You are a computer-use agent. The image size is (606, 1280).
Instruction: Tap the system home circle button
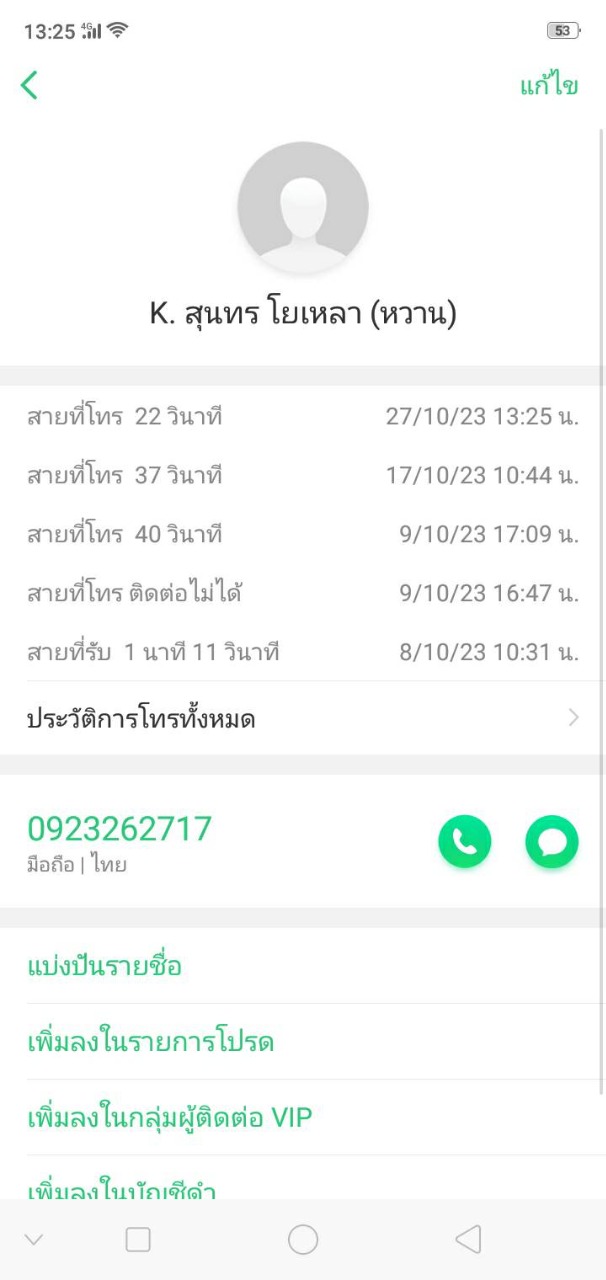point(303,1240)
